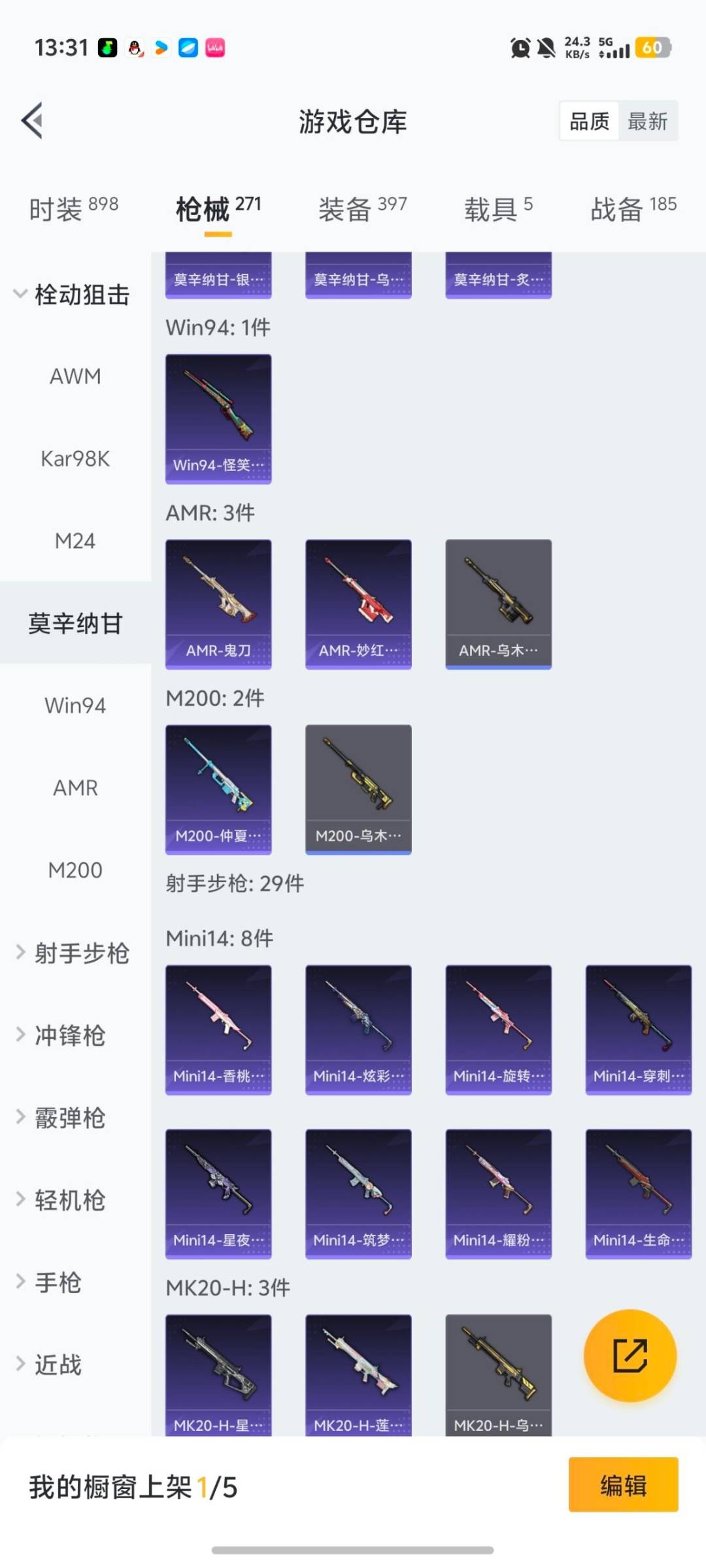The width and height of the screenshot is (706, 1568).
Task: Jump to M200 in the sidebar
Action: point(75,870)
